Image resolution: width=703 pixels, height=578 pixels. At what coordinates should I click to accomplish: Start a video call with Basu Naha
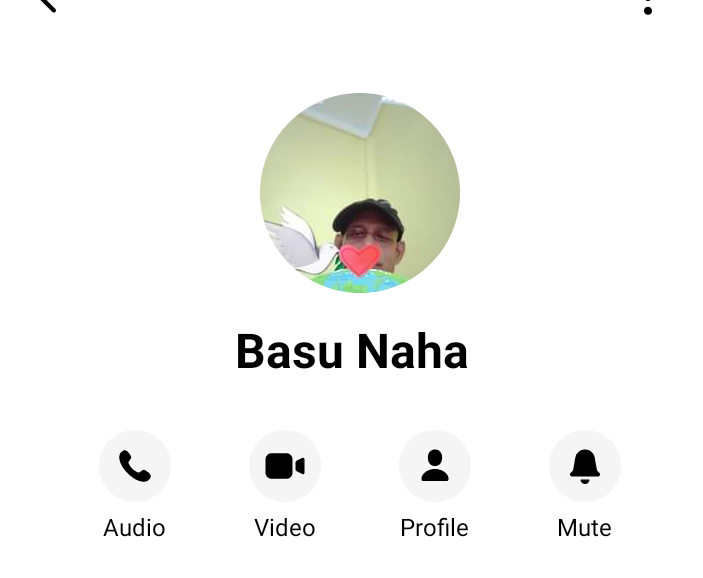[285, 466]
